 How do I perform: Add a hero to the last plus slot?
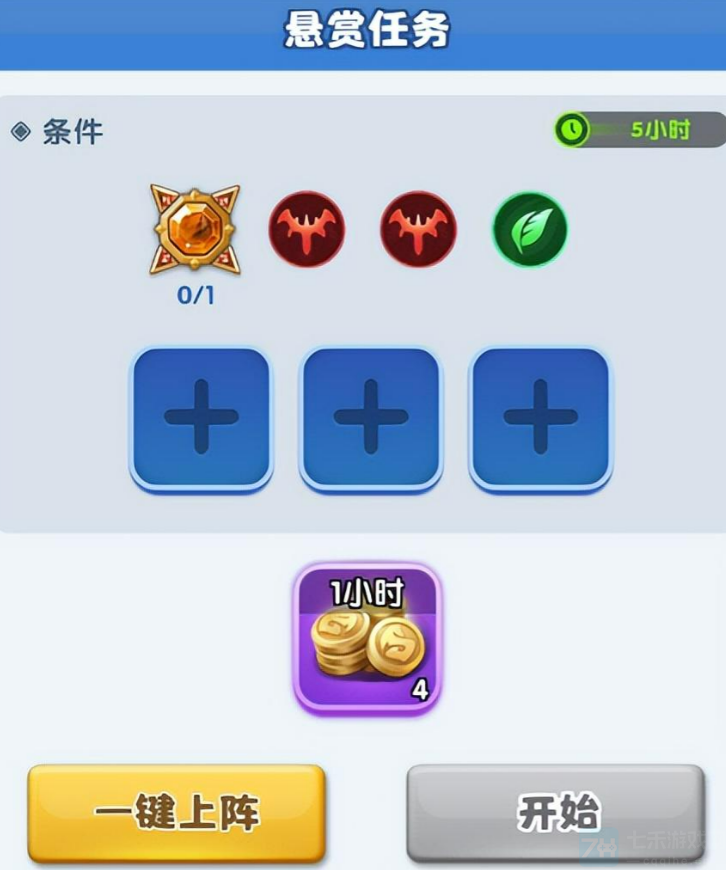click(540, 417)
